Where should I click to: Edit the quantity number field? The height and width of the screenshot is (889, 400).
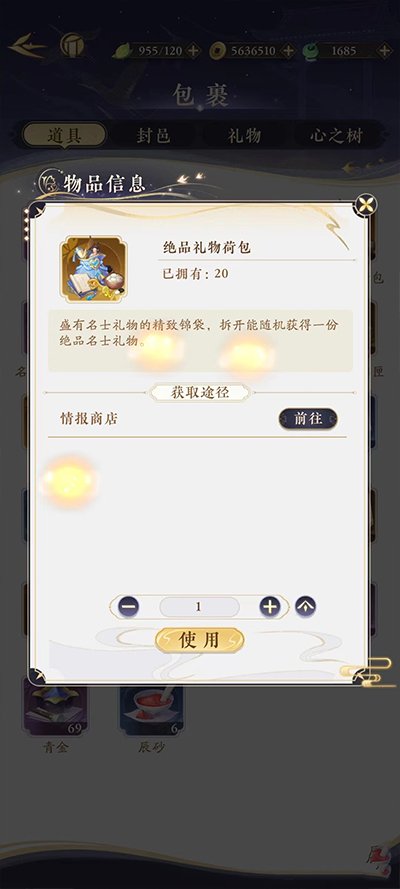[199, 607]
